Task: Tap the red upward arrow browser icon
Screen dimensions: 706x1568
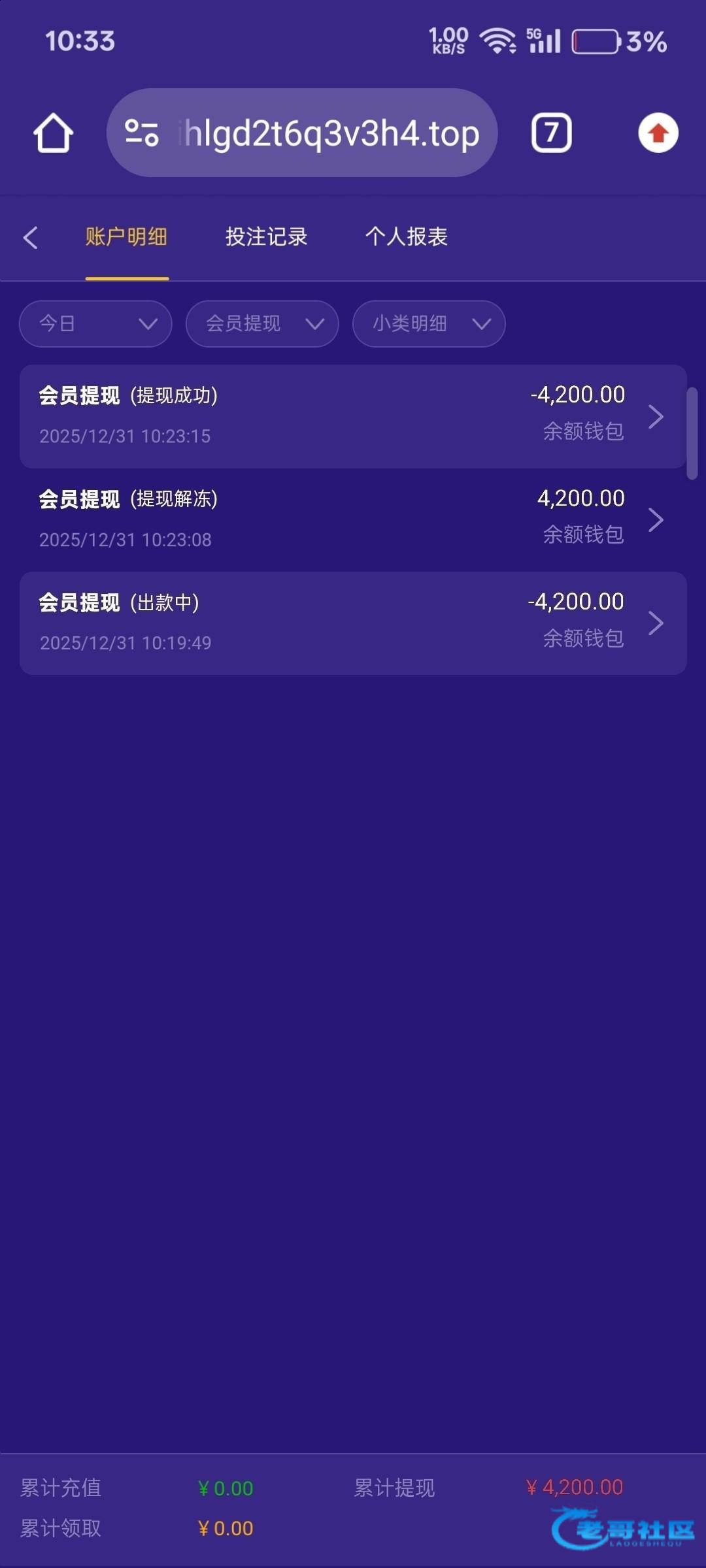Action: [x=658, y=133]
